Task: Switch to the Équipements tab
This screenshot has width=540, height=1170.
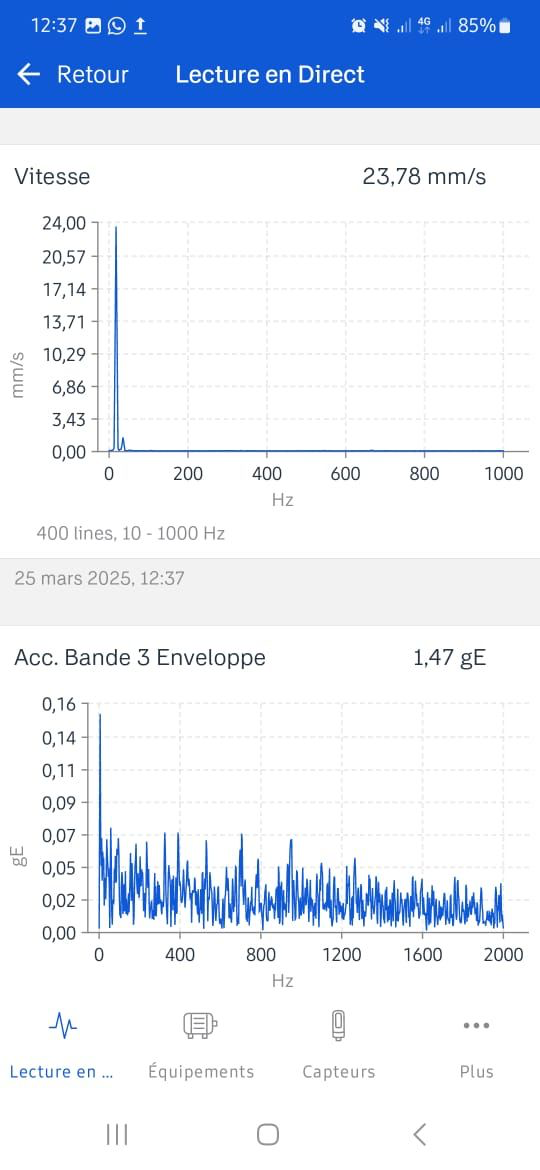Action: click(x=201, y=1046)
